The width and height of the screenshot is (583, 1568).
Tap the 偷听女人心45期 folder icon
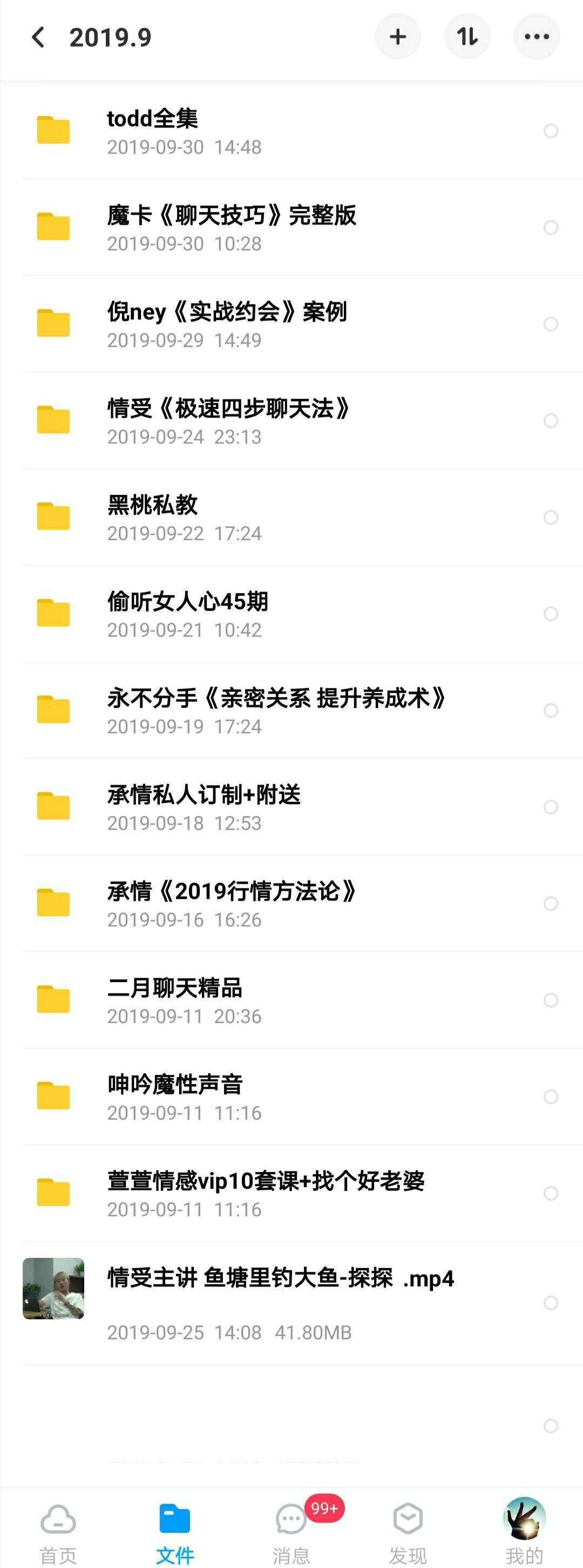tap(53, 612)
